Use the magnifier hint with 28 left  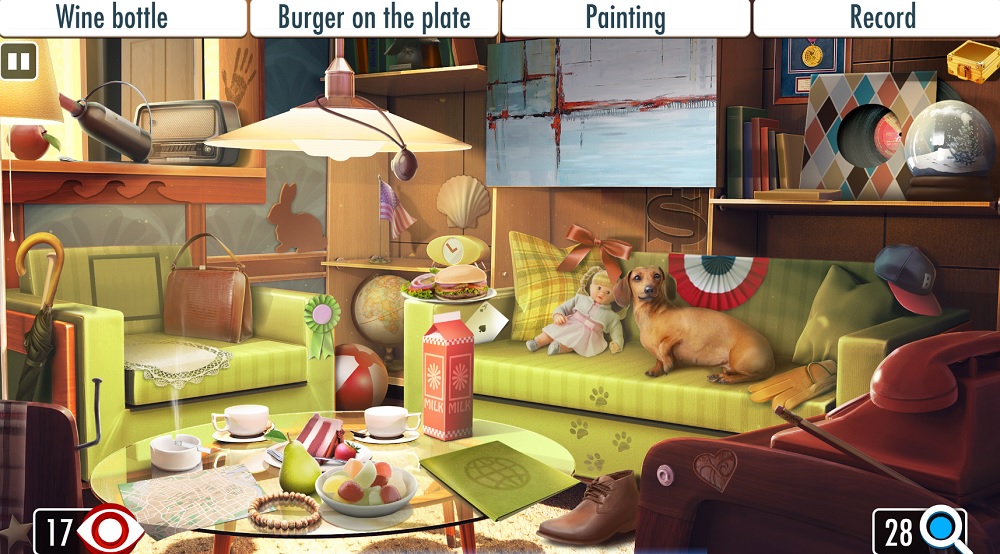(943, 530)
